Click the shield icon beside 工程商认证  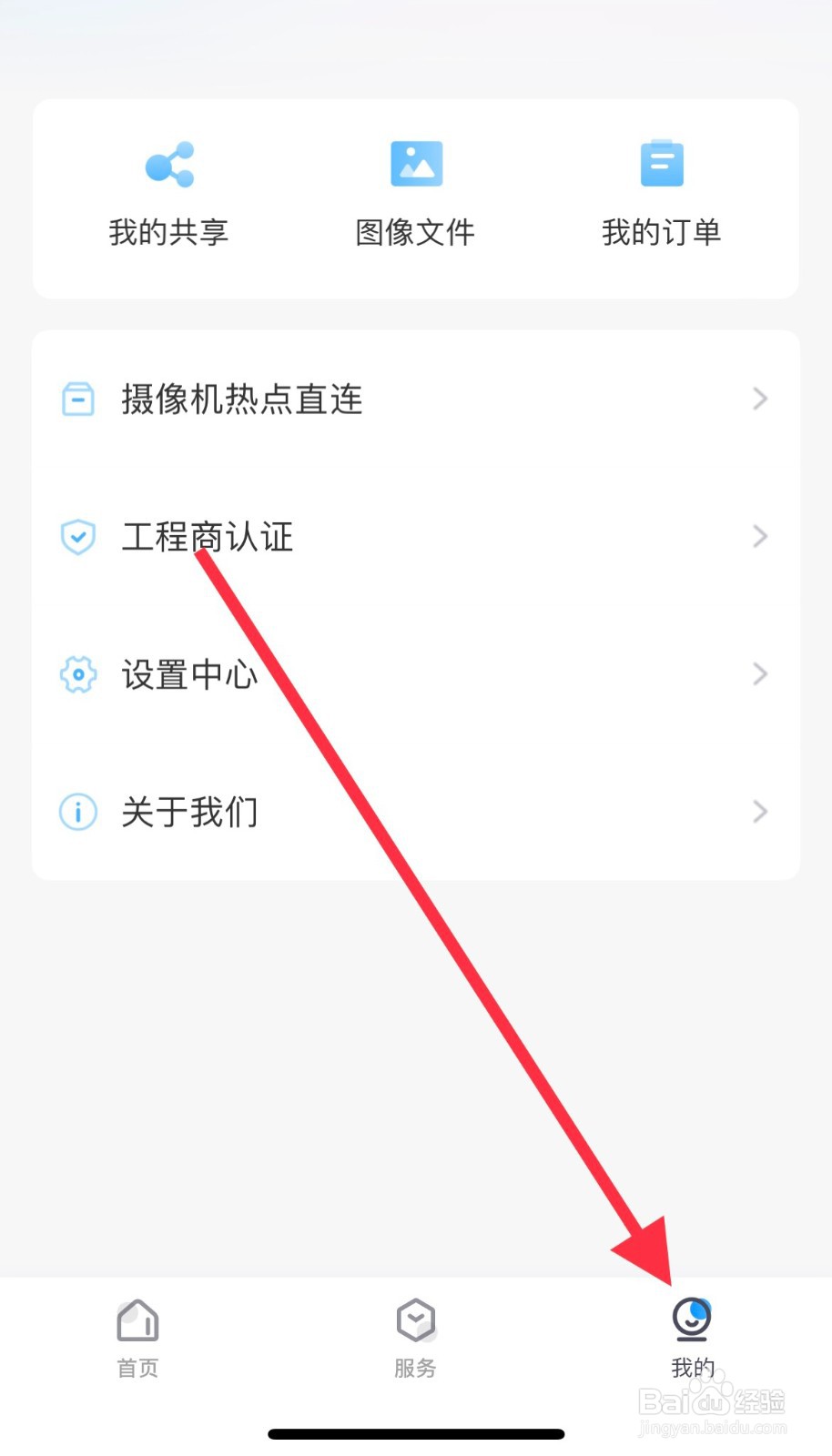pyautogui.click(x=78, y=537)
